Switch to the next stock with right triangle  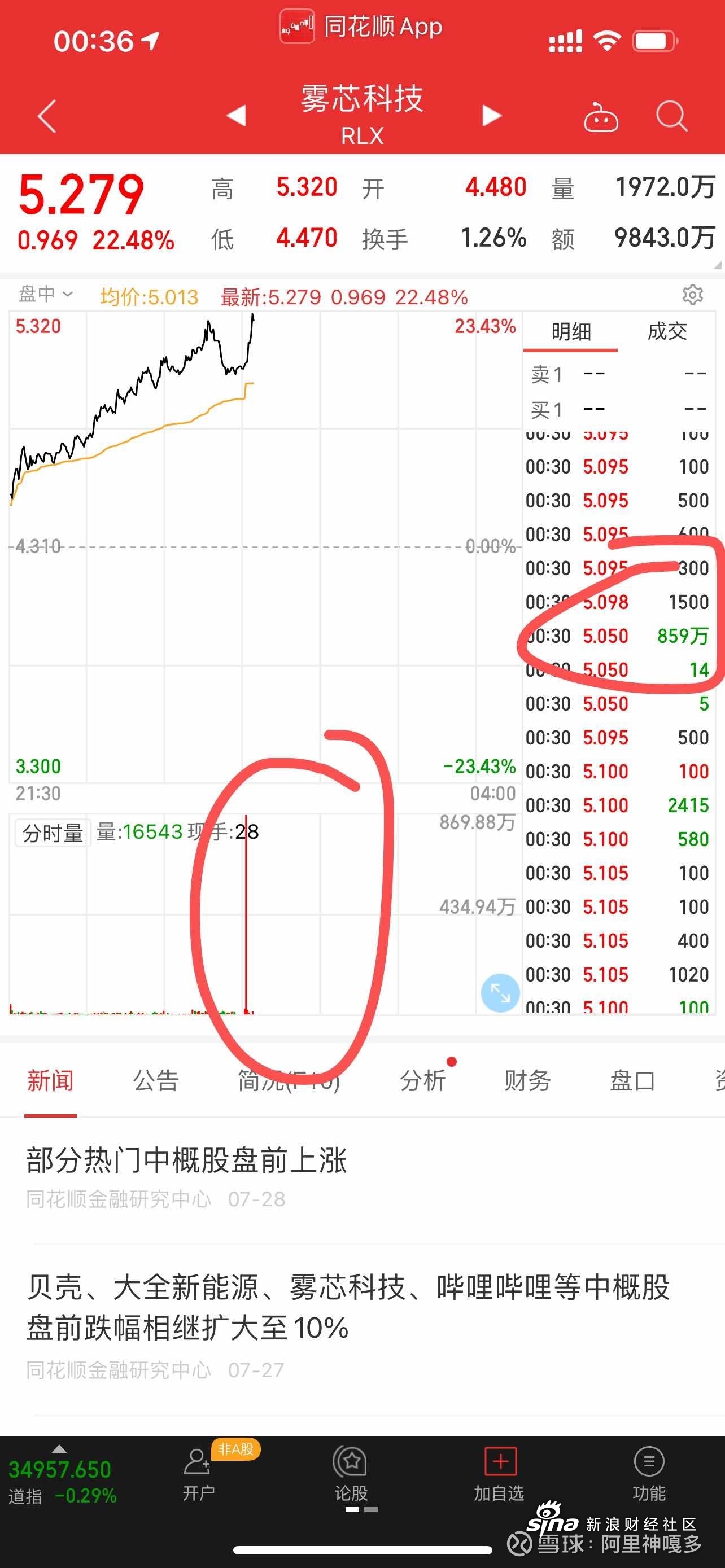[x=492, y=115]
